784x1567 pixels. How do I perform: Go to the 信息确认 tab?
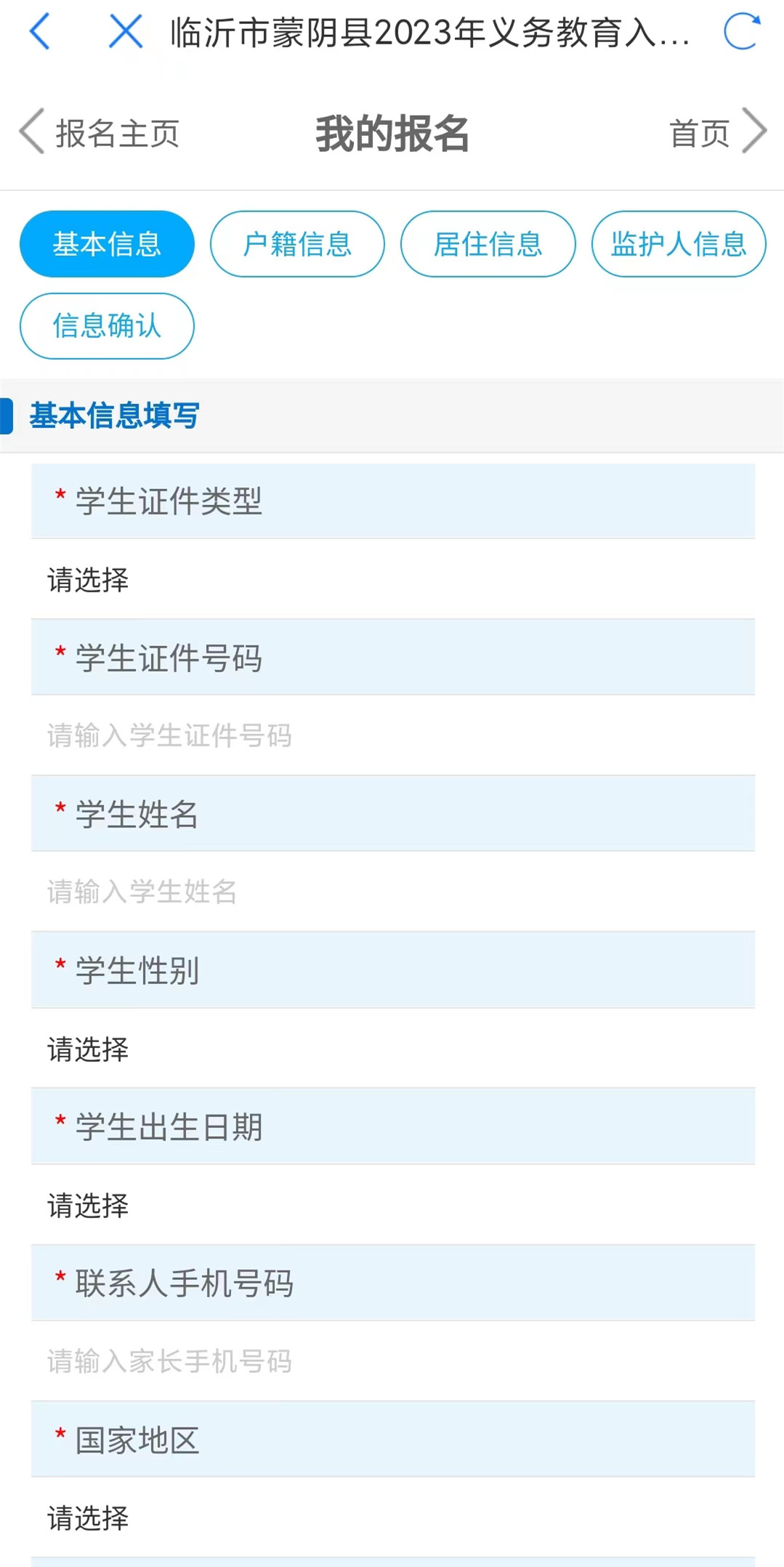tap(107, 326)
